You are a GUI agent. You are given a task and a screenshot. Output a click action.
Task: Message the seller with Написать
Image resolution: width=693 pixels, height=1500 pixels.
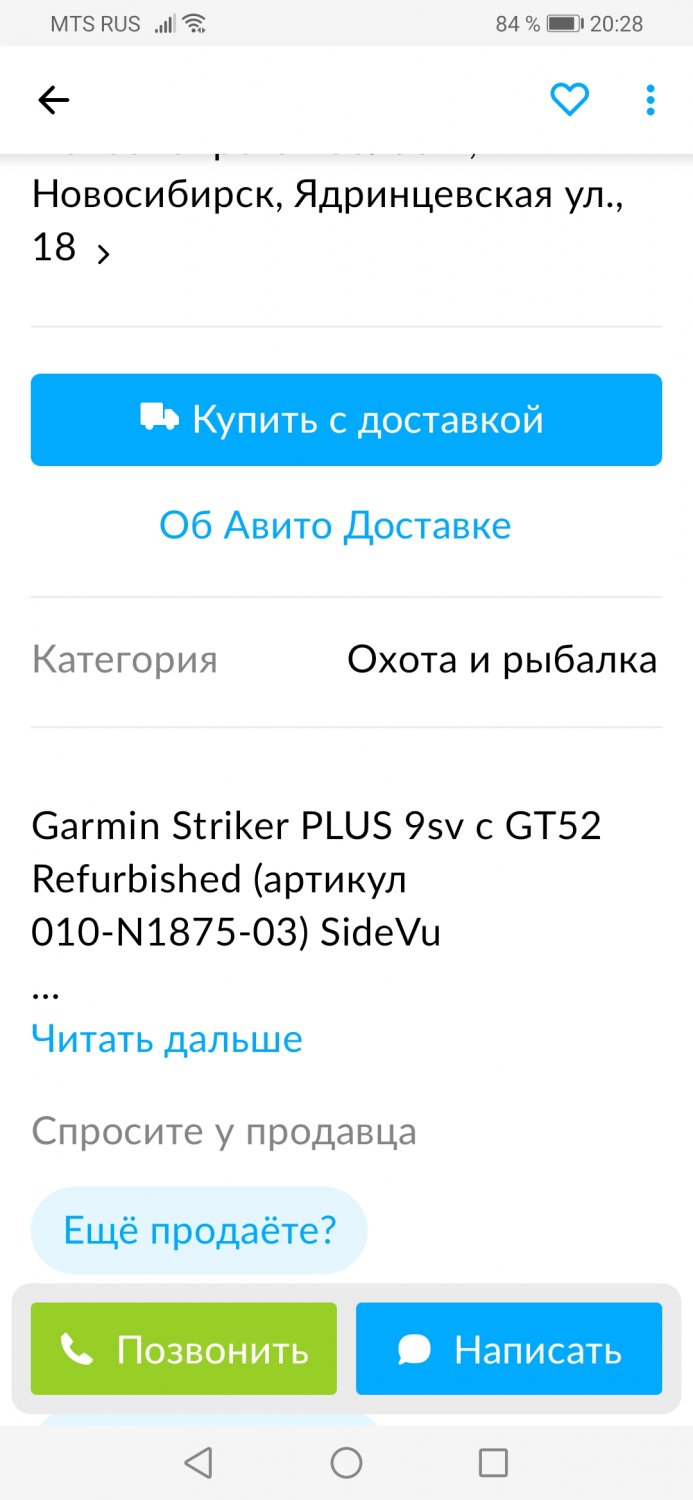pos(509,1349)
